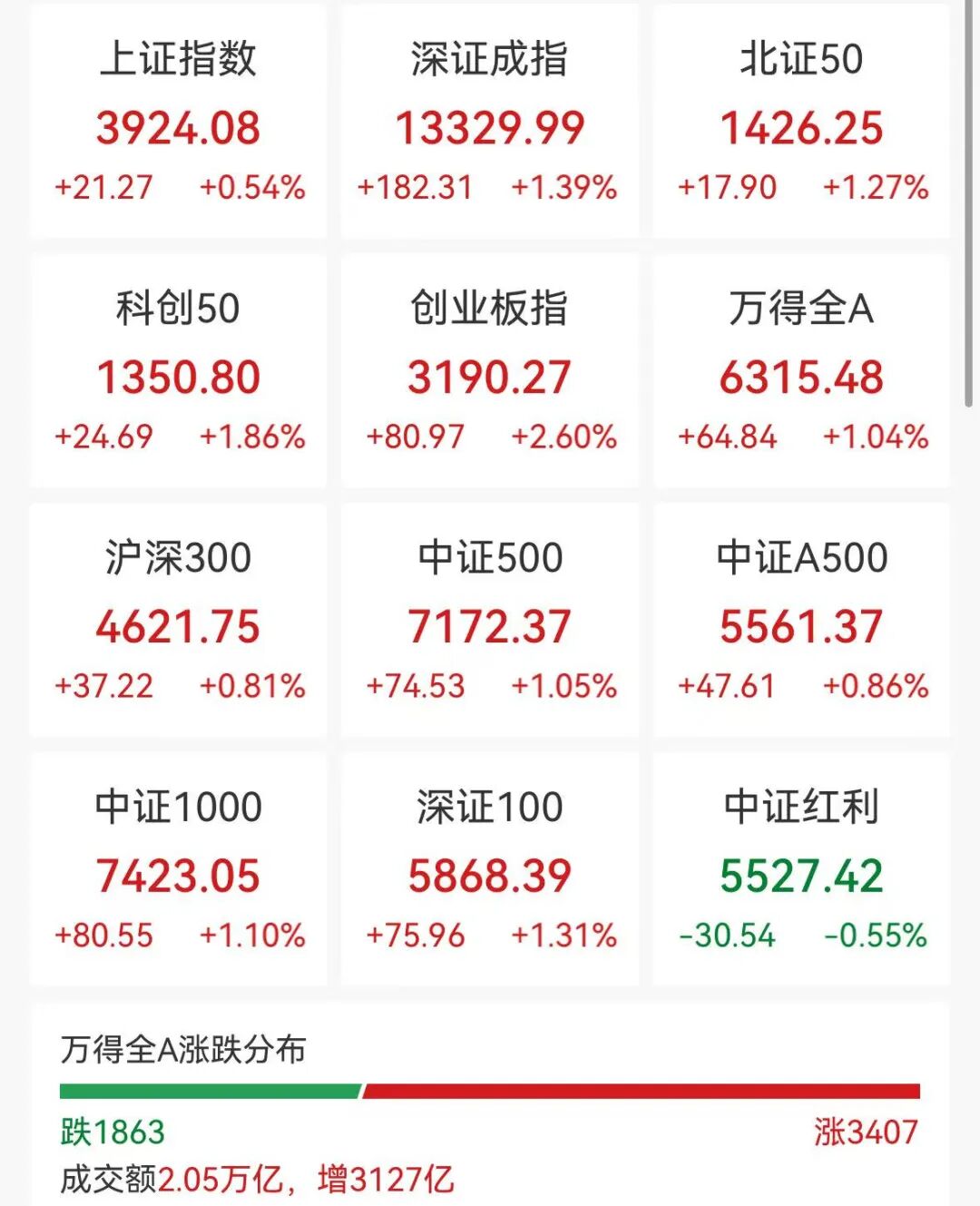
Task: Select the 中证A500 index card
Action: (801, 622)
